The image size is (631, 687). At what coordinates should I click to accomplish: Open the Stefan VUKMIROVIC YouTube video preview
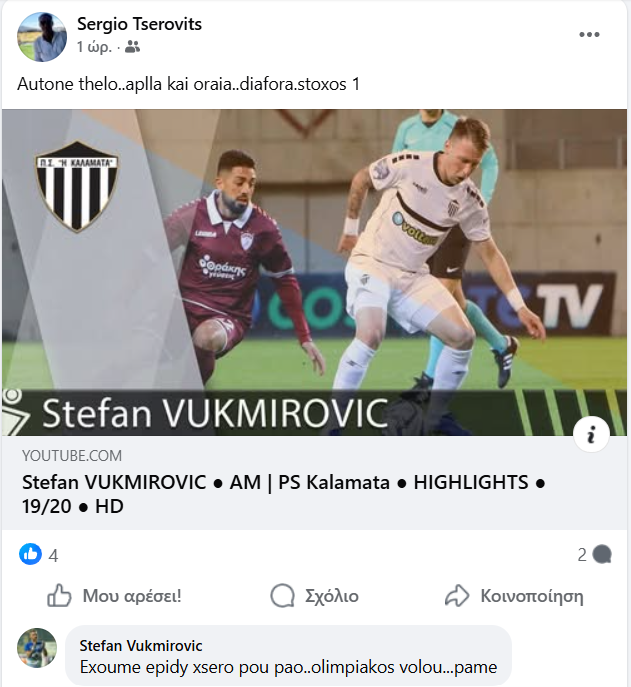[315, 270]
